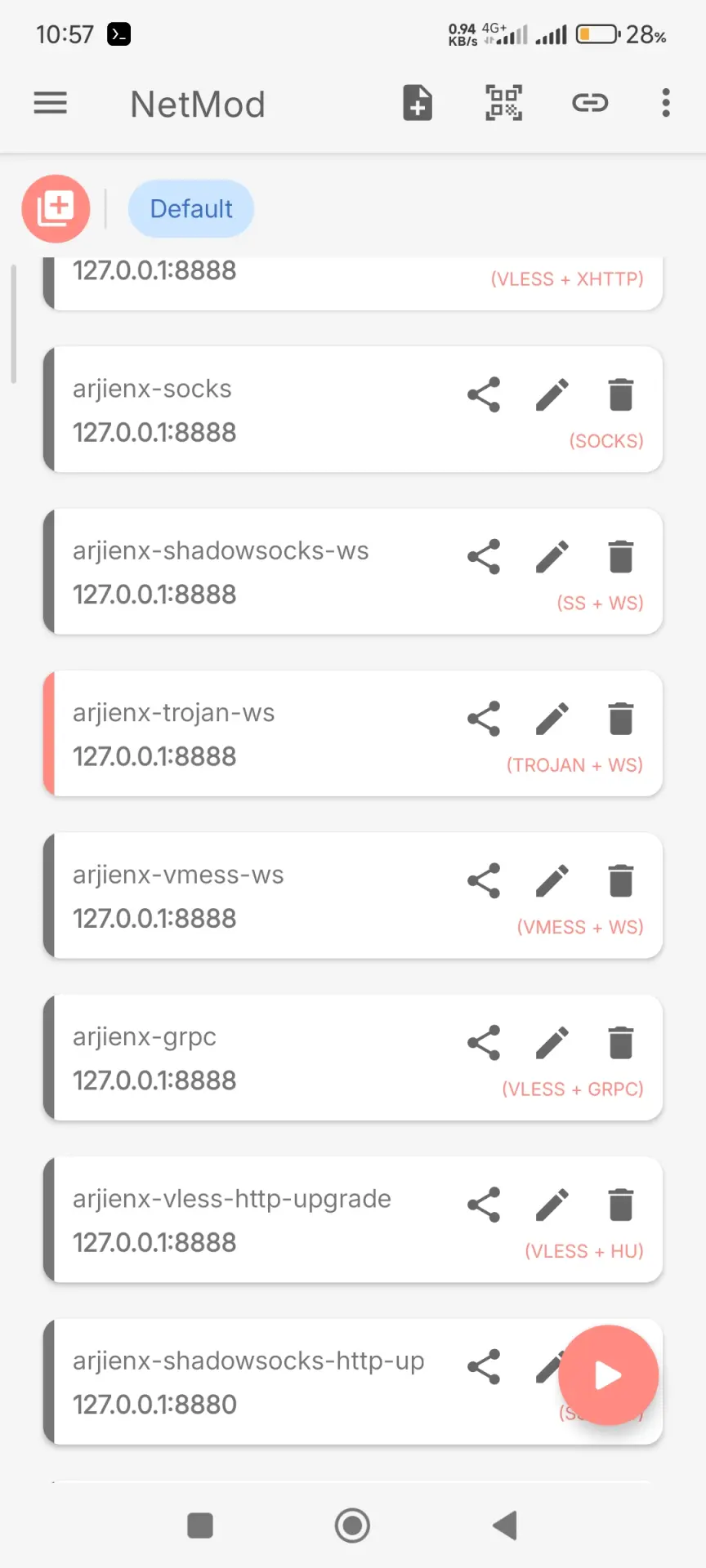Open the hamburger drawer menu

click(50, 103)
